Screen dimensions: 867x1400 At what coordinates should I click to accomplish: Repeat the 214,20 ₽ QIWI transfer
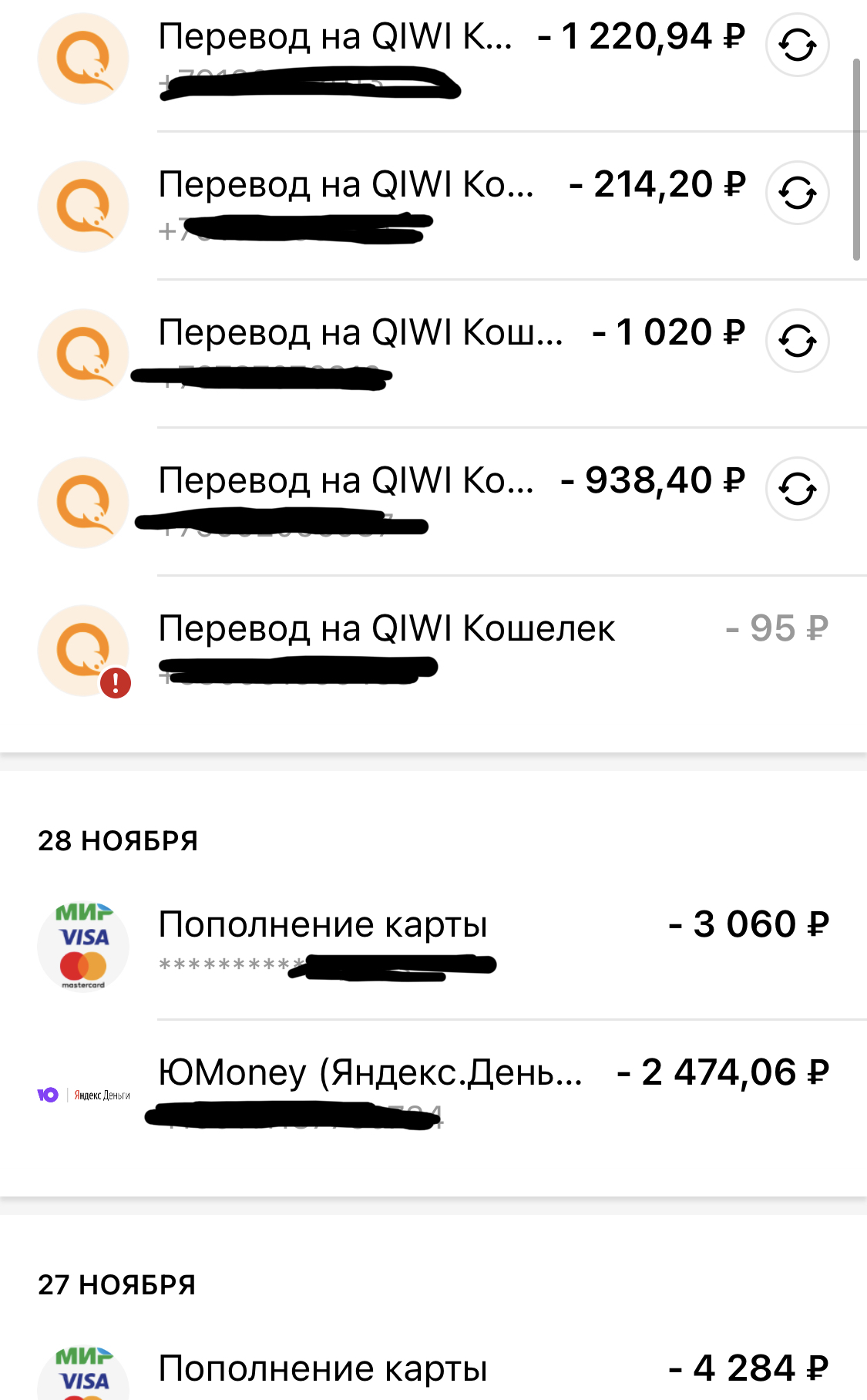coord(797,193)
